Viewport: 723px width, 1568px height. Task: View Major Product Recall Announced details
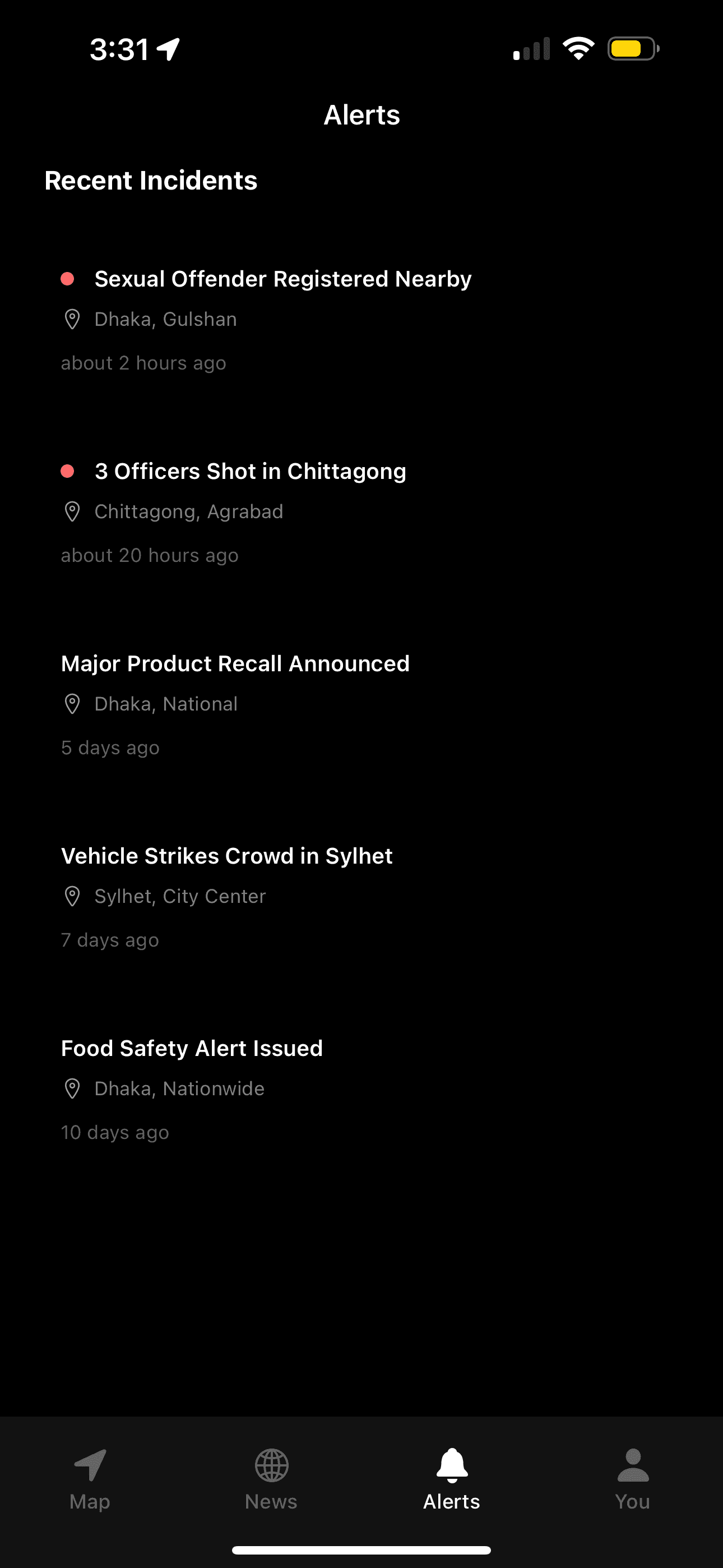tap(235, 664)
